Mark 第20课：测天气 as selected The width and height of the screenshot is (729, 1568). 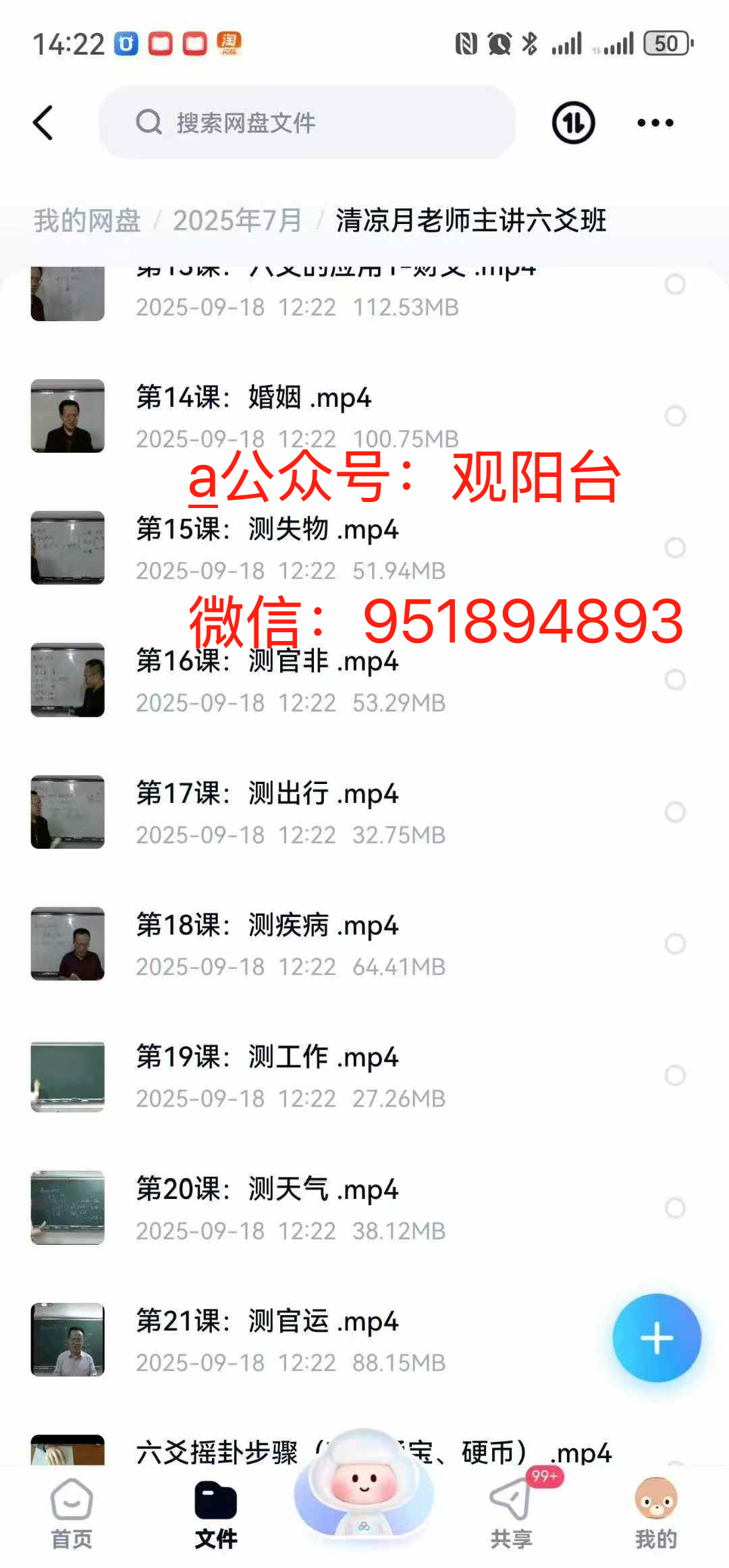point(675,1208)
